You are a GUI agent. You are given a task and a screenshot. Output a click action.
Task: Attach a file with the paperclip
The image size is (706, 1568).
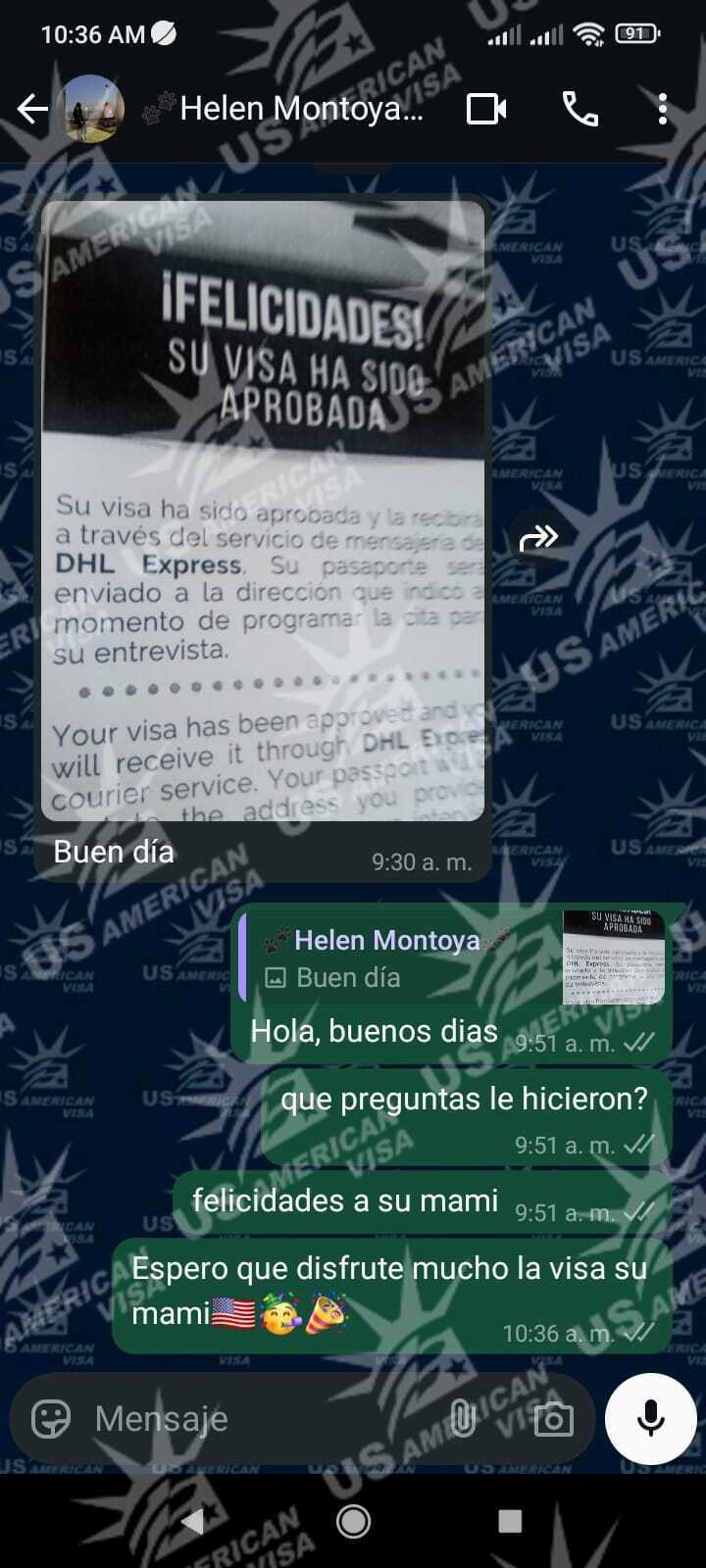(x=463, y=1418)
